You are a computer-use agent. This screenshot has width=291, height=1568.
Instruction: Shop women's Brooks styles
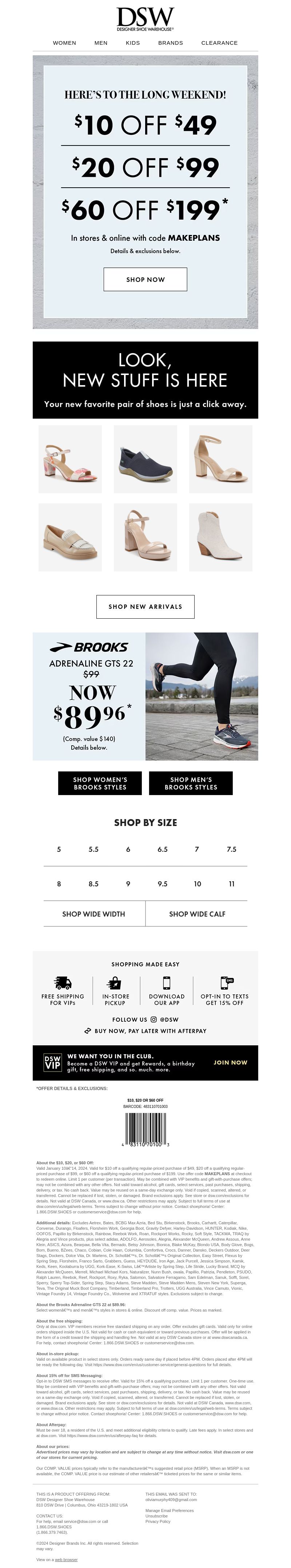coord(100,783)
